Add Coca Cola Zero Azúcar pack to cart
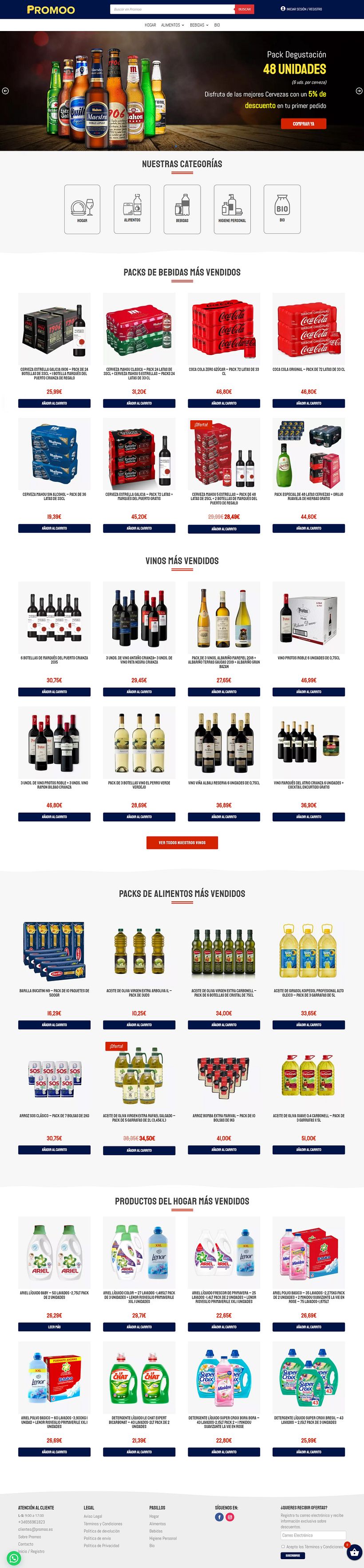Image resolution: width=364 pixels, height=1568 pixels. pyautogui.click(x=224, y=403)
